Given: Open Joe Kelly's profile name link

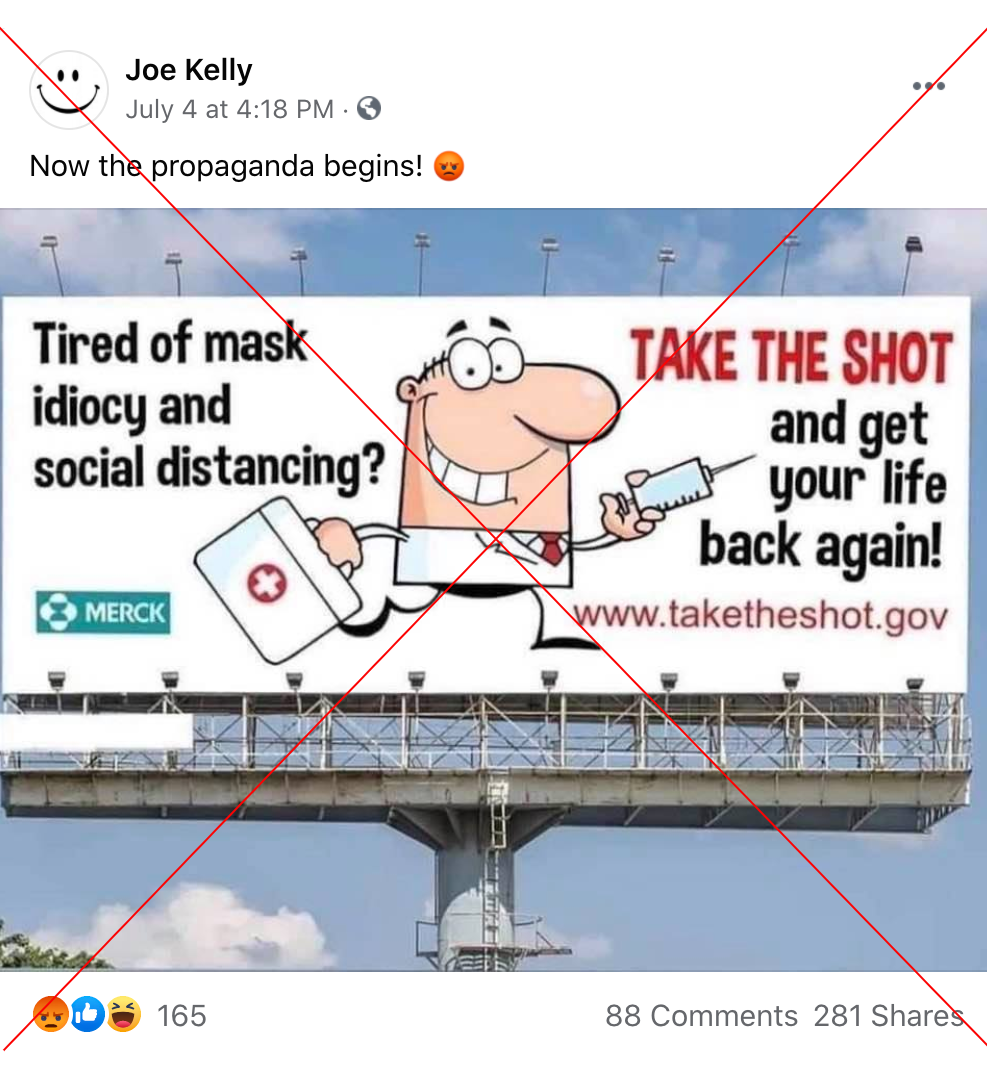Looking at the screenshot, I should coord(189,70).
